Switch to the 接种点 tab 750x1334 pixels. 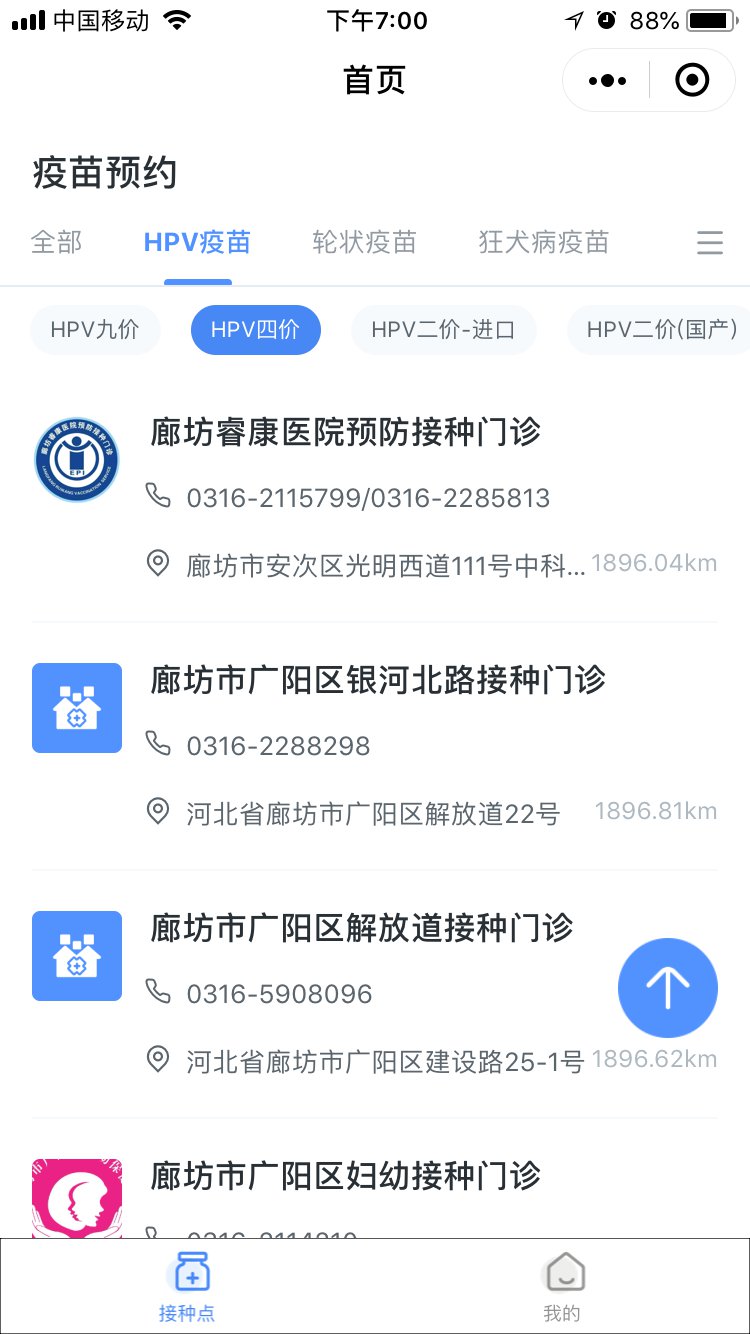pos(187,1286)
